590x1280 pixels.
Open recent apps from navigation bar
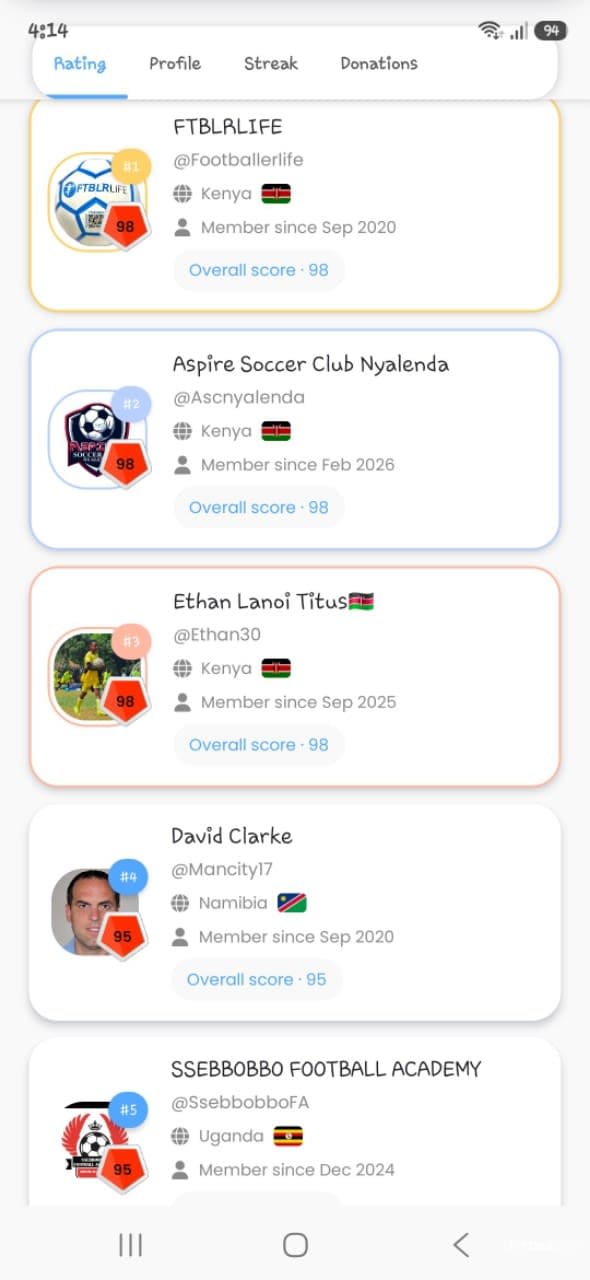pos(130,1244)
